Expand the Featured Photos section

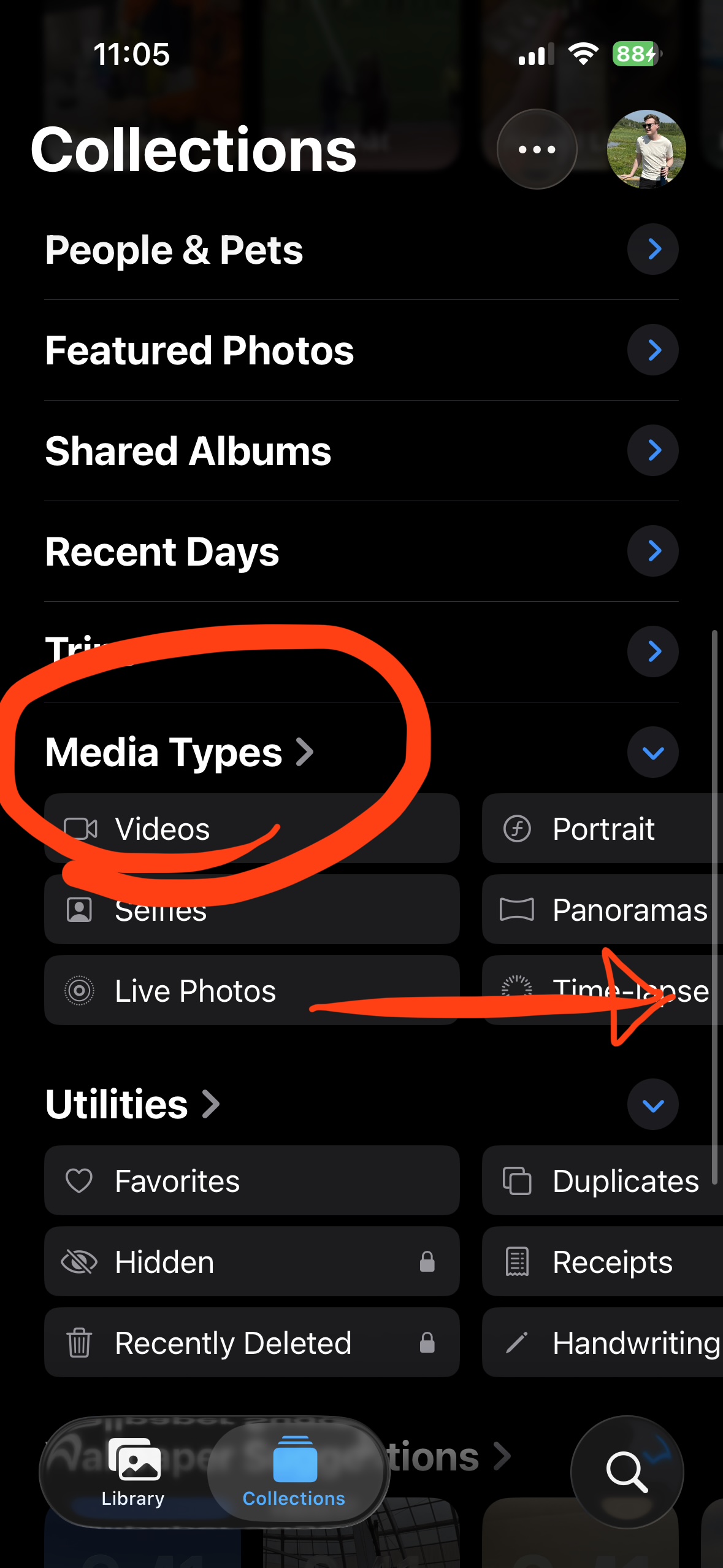point(652,350)
